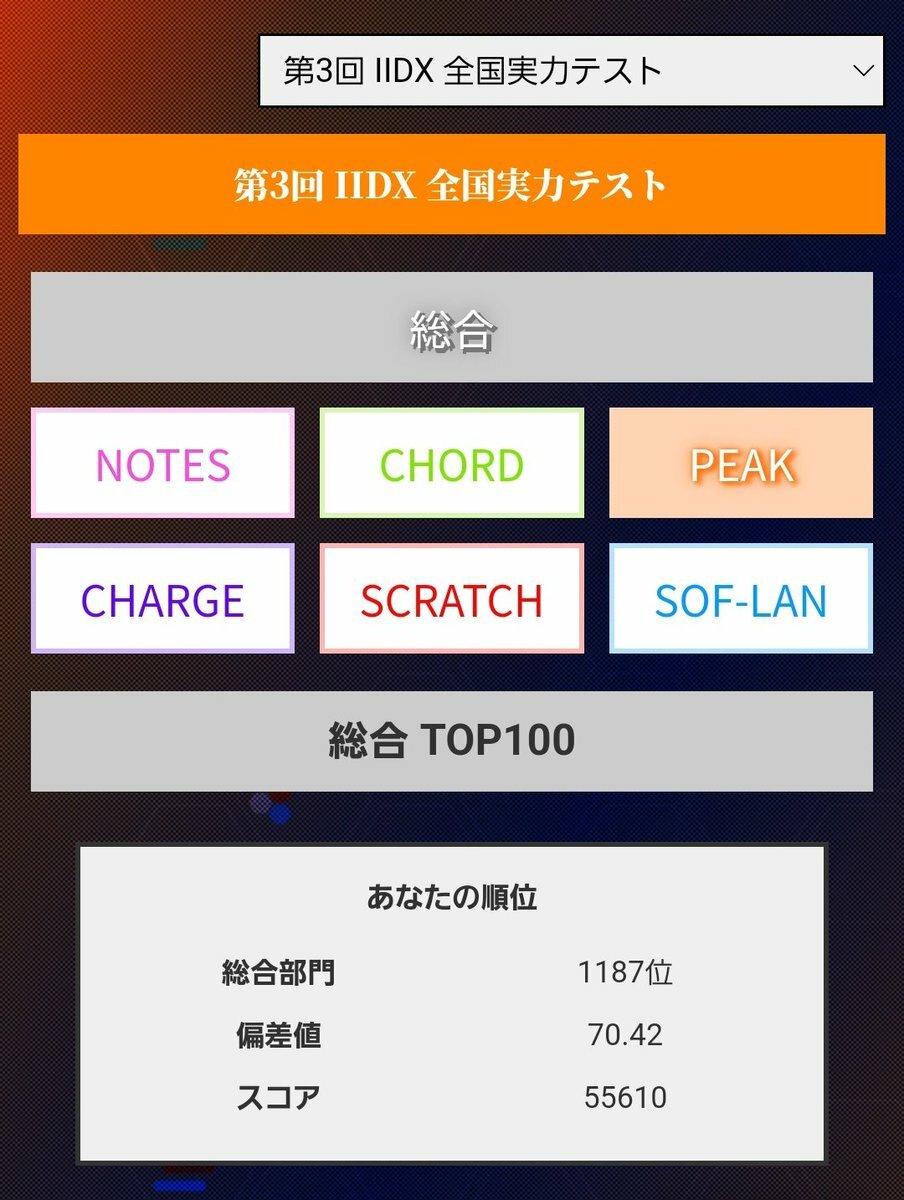This screenshot has height=1200, width=904.
Task: Open the SCRATCH category
Action: pyautogui.click(x=452, y=599)
